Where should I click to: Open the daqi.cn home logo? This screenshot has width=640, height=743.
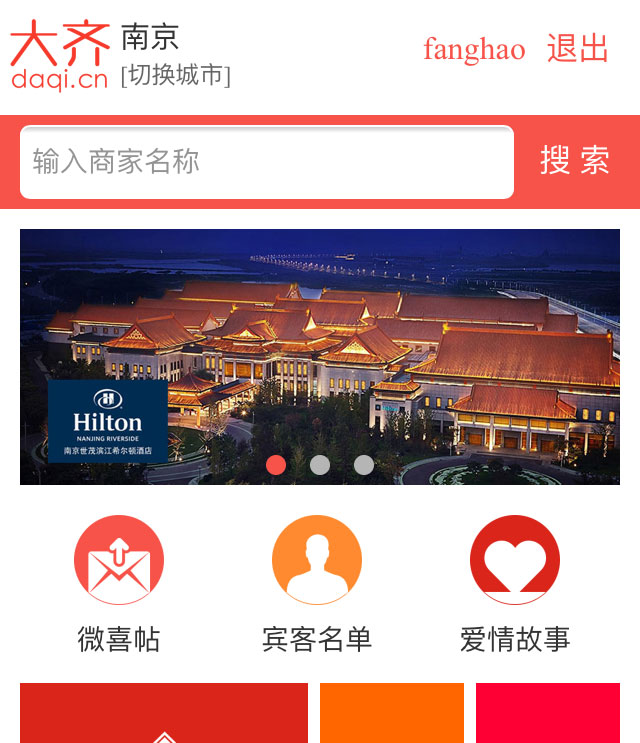[x=60, y=56]
